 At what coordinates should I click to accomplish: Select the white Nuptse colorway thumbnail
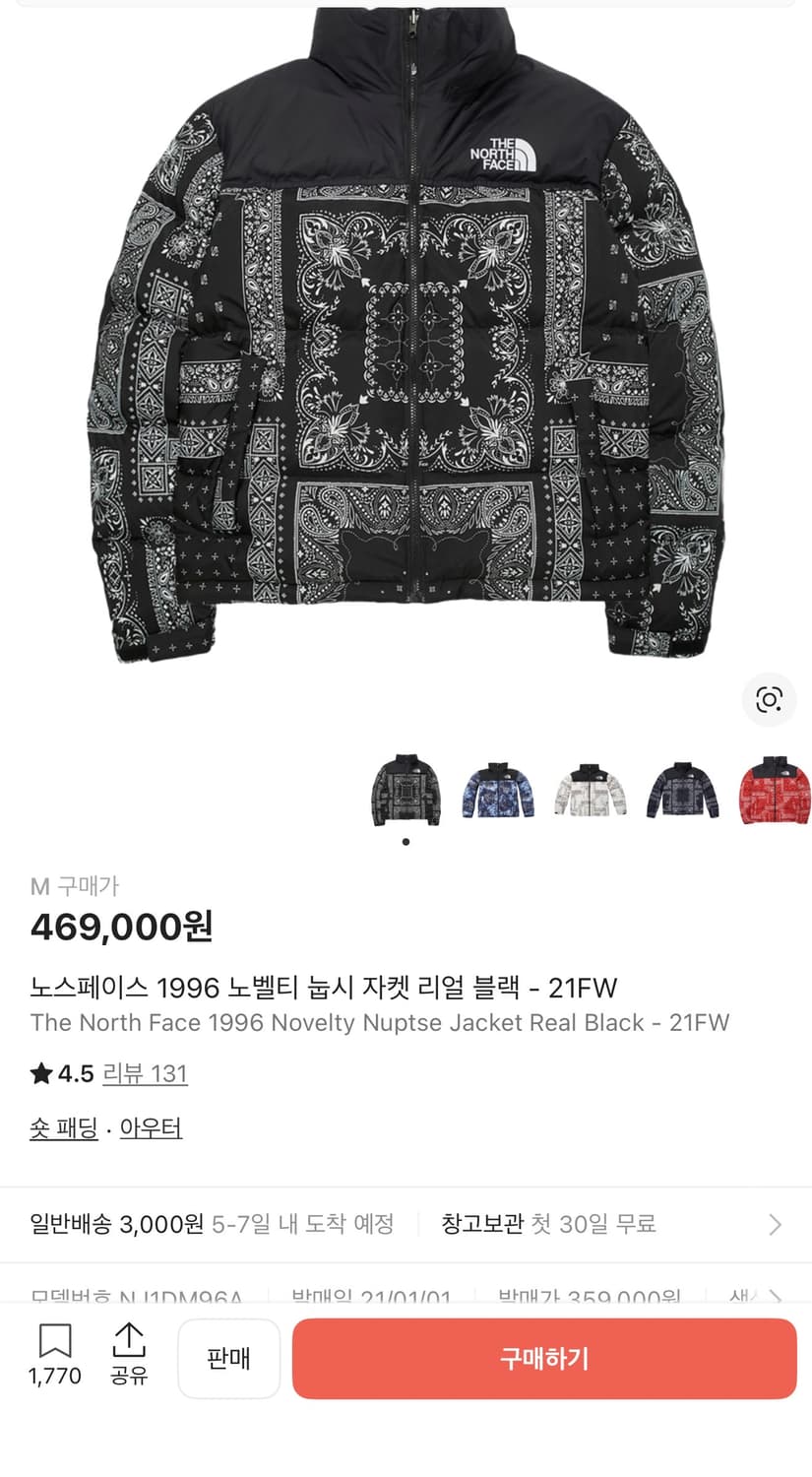pyautogui.click(x=590, y=791)
